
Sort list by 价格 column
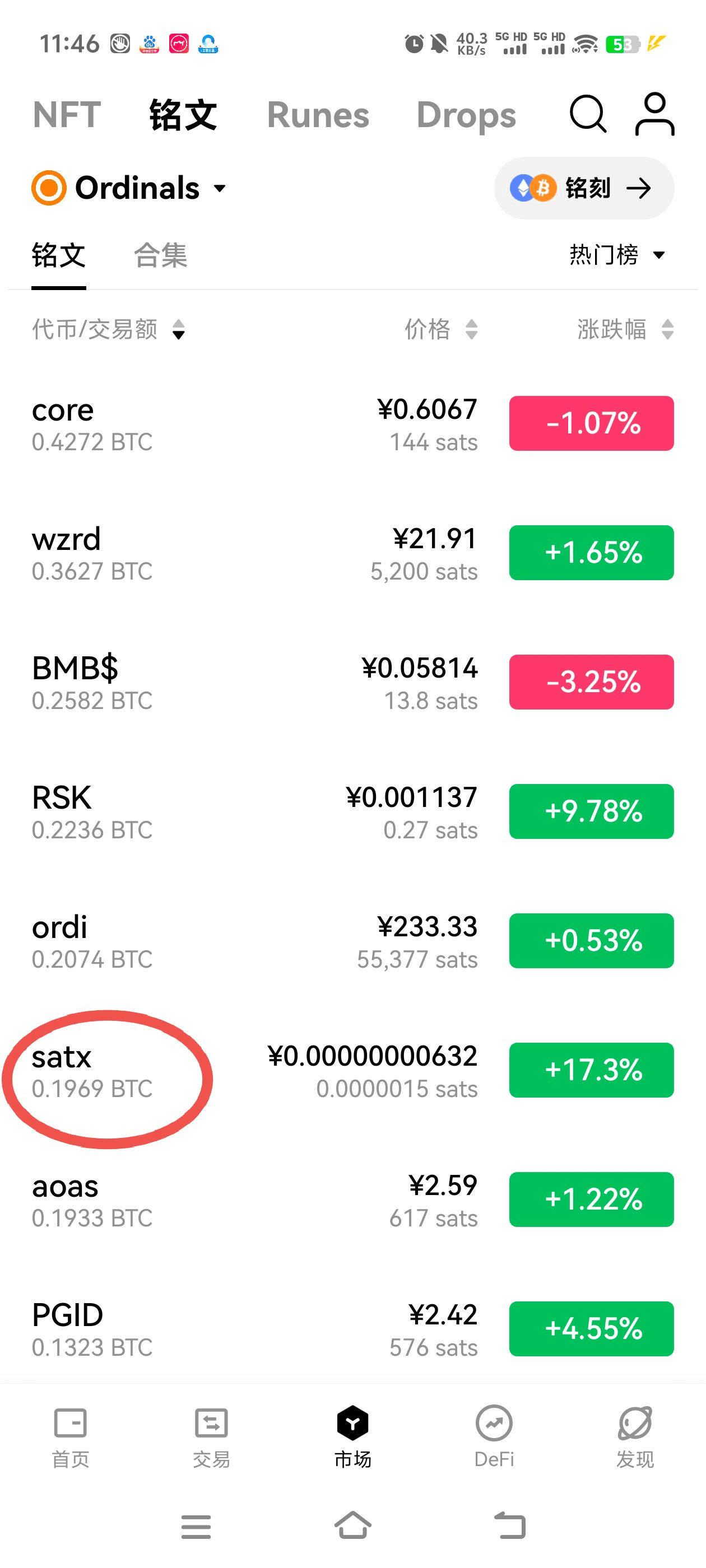tap(441, 329)
